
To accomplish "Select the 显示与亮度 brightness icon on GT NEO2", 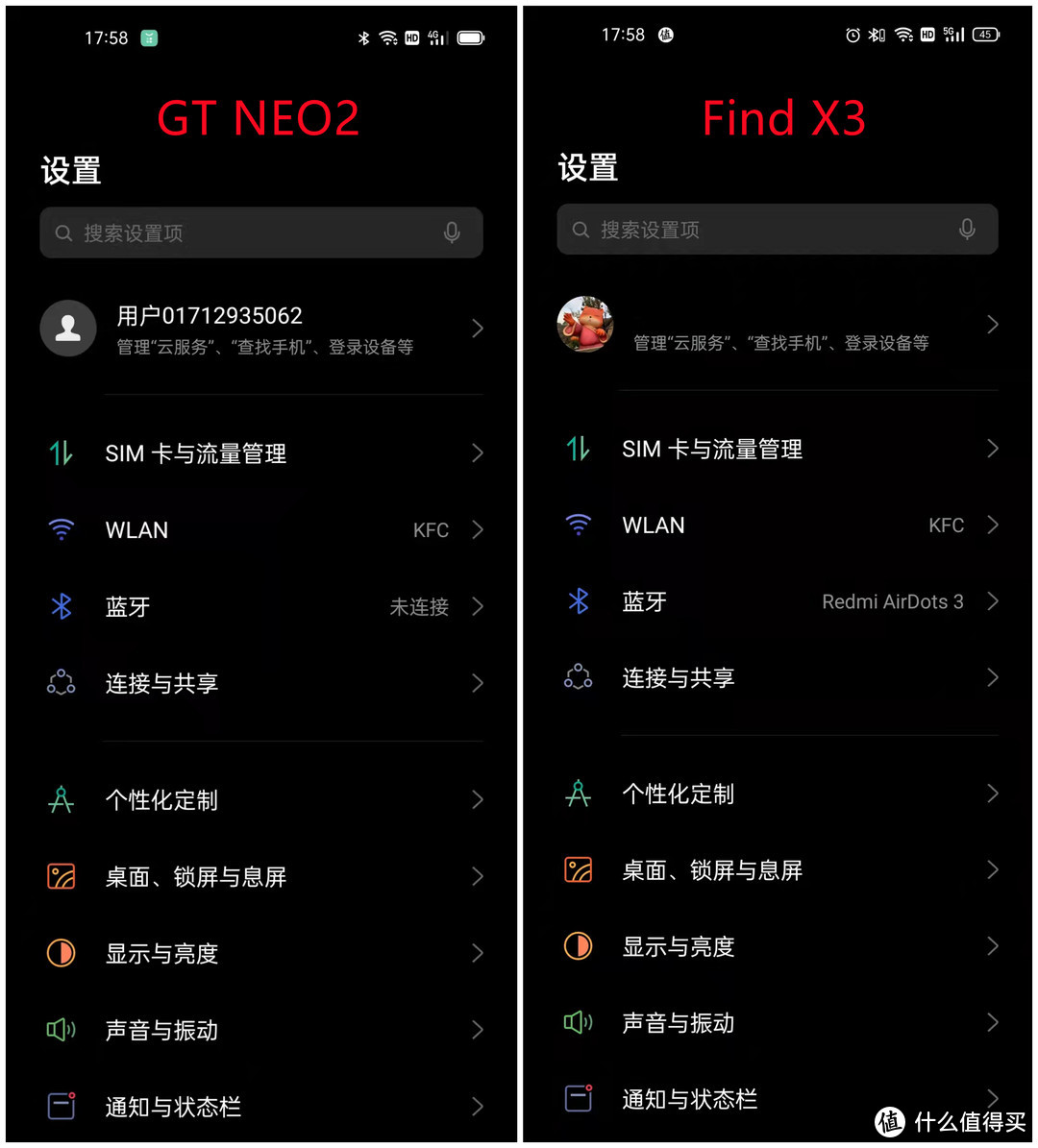I will 61,953.
